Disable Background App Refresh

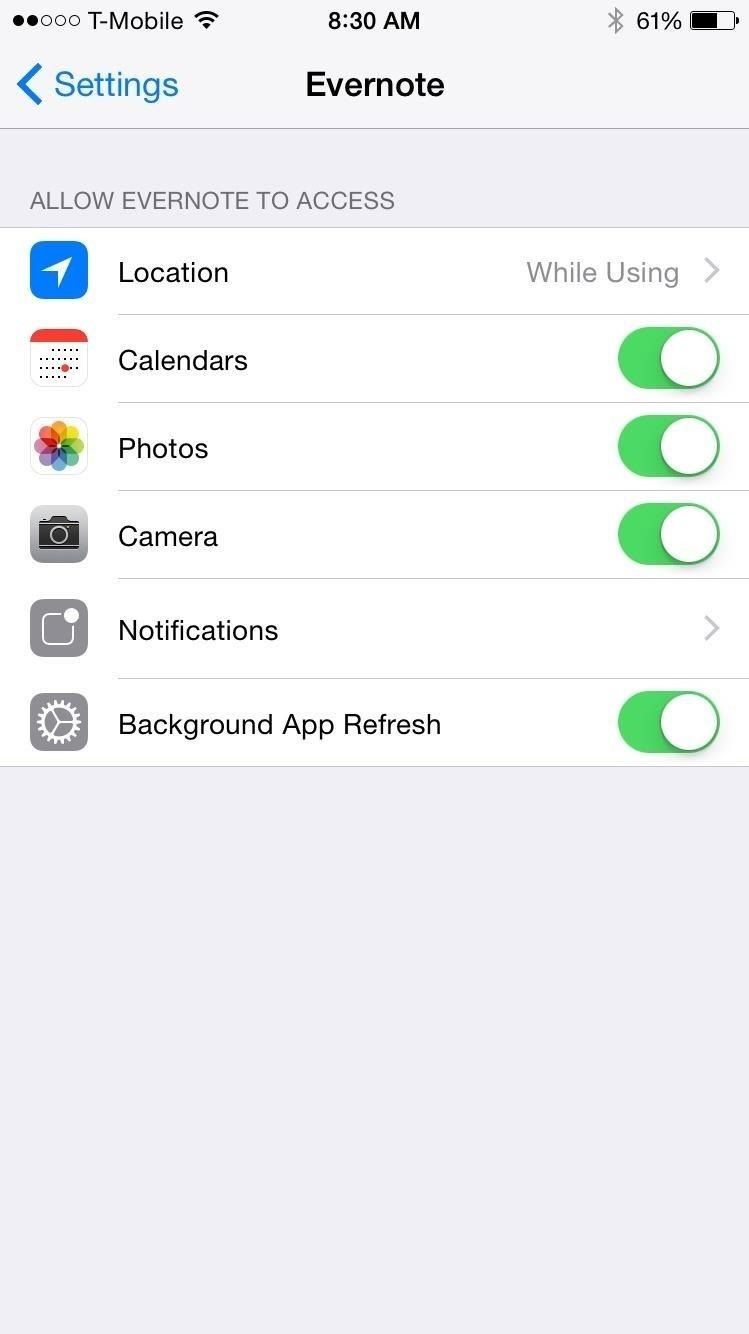pos(668,722)
